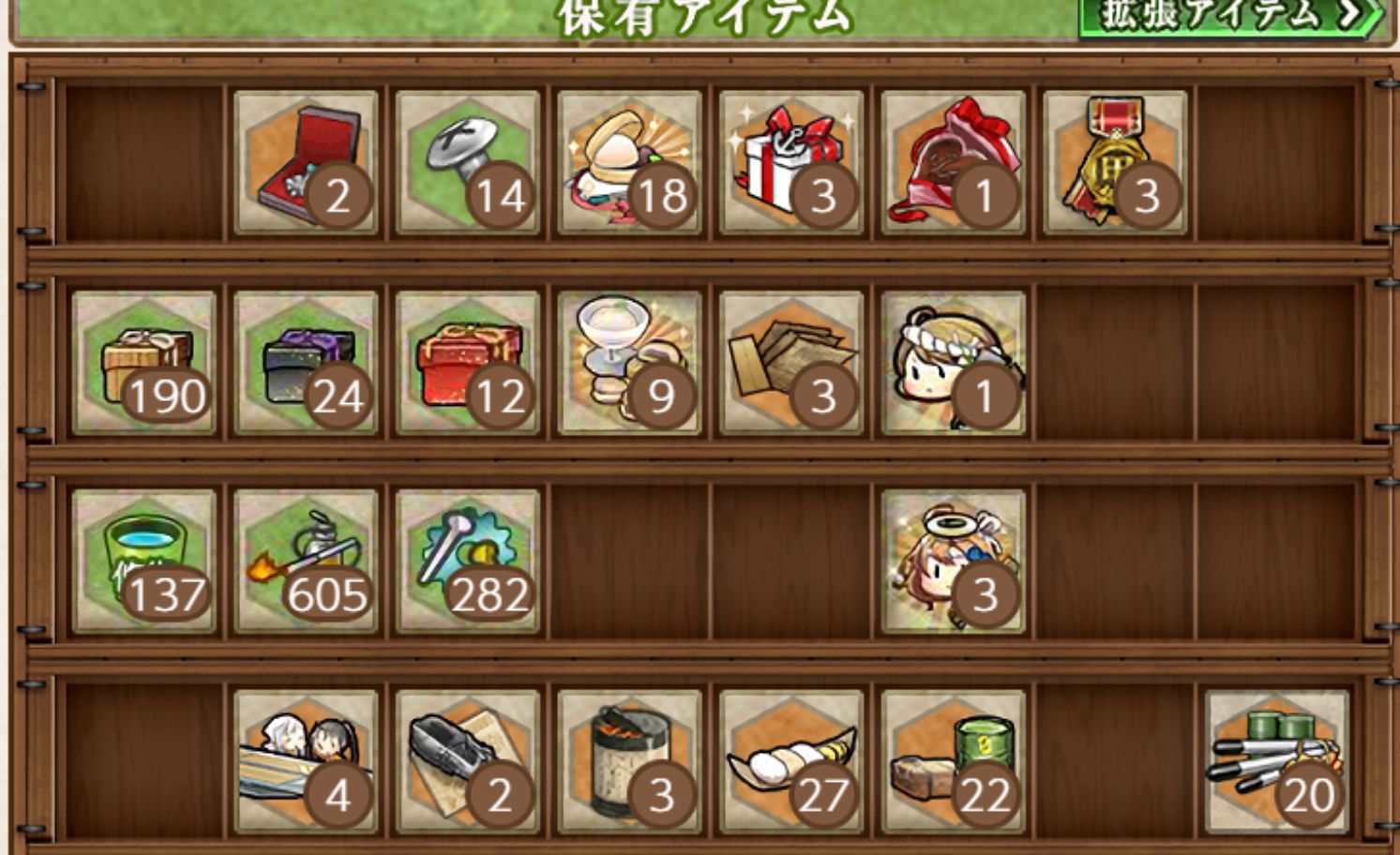Screen dimensions: 1400x855
Task: Tap the blowtorch item showing 605
Action: coord(306,561)
